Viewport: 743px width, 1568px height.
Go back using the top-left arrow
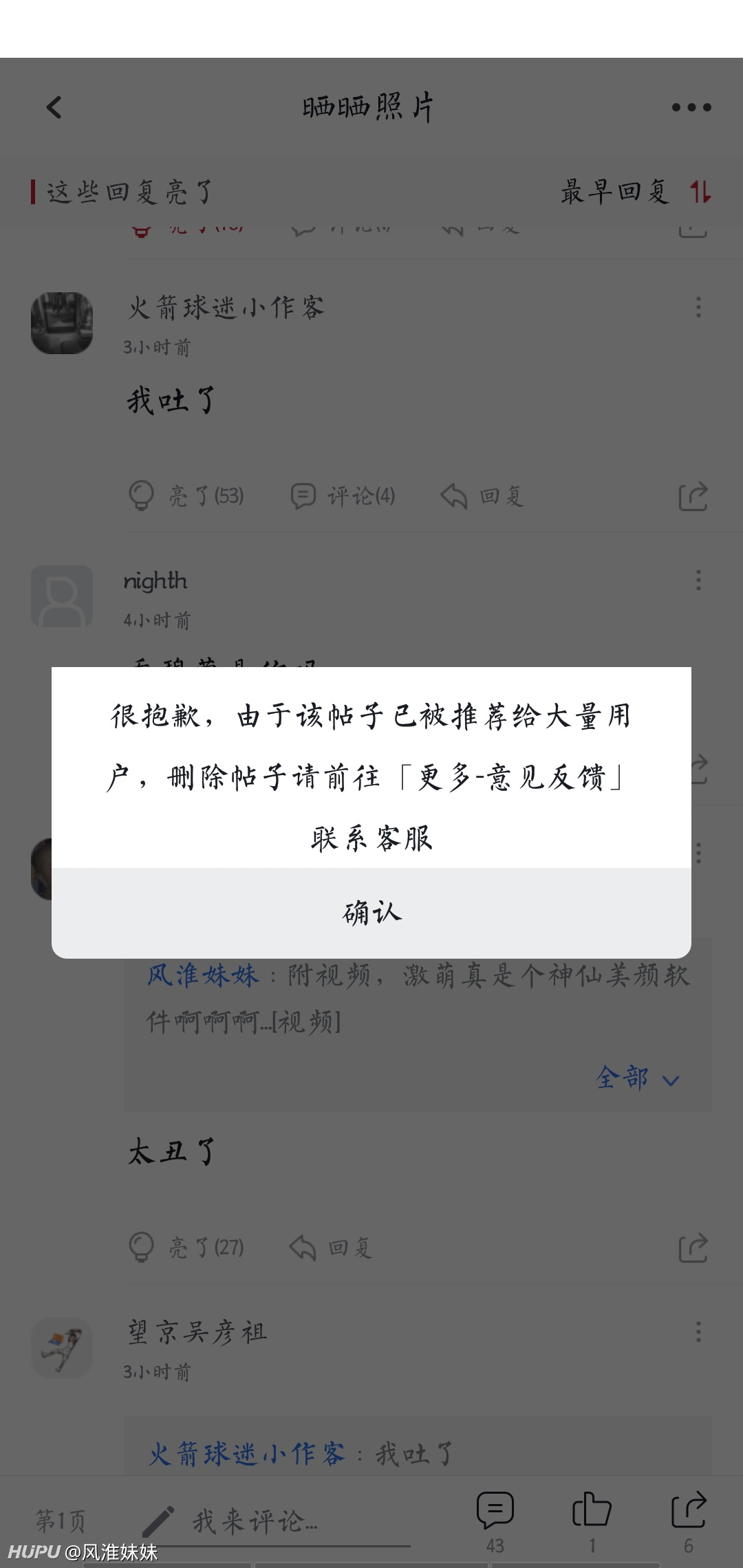pyautogui.click(x=54, y=107)
